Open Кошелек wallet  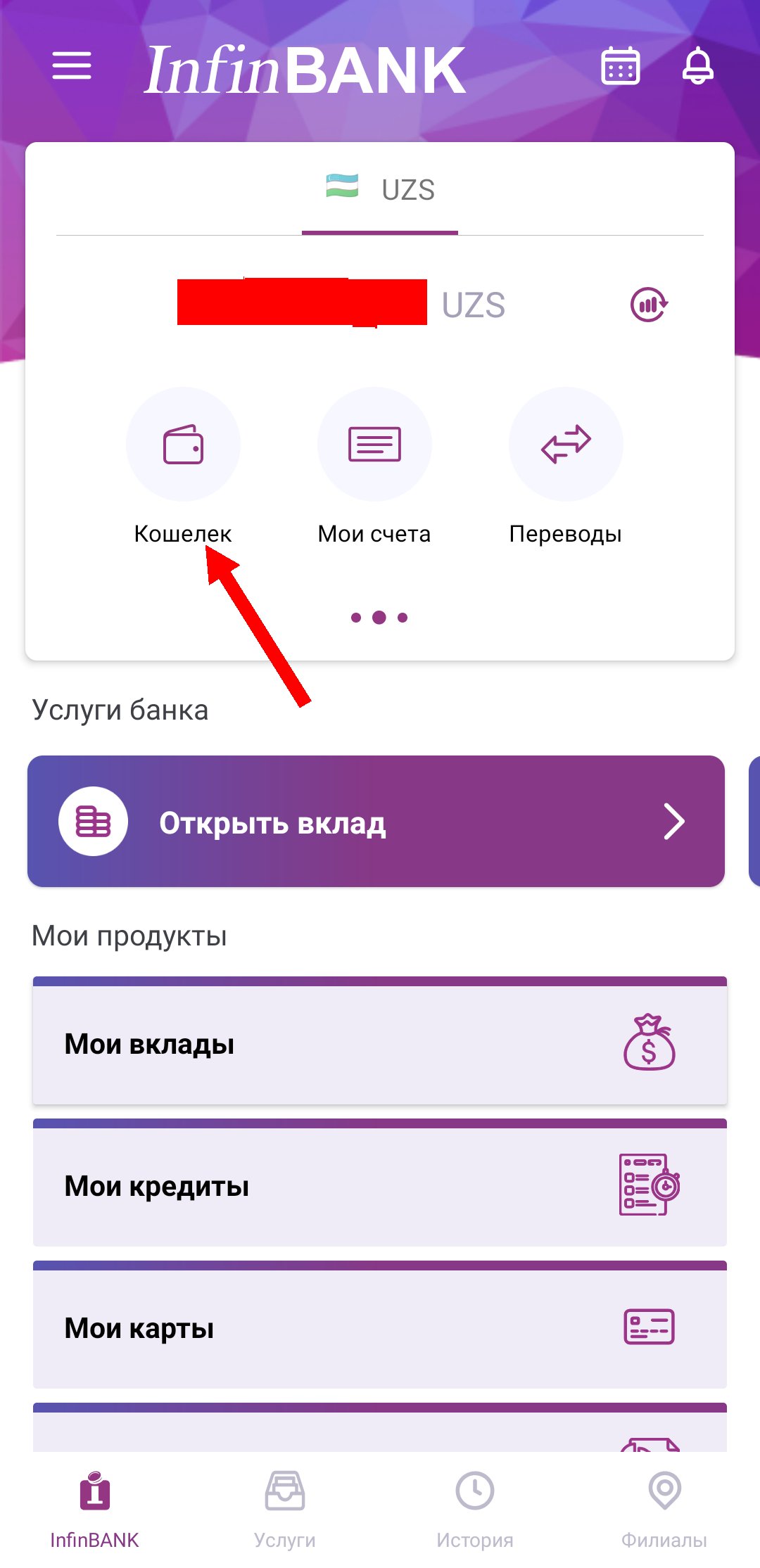point(183,445)
